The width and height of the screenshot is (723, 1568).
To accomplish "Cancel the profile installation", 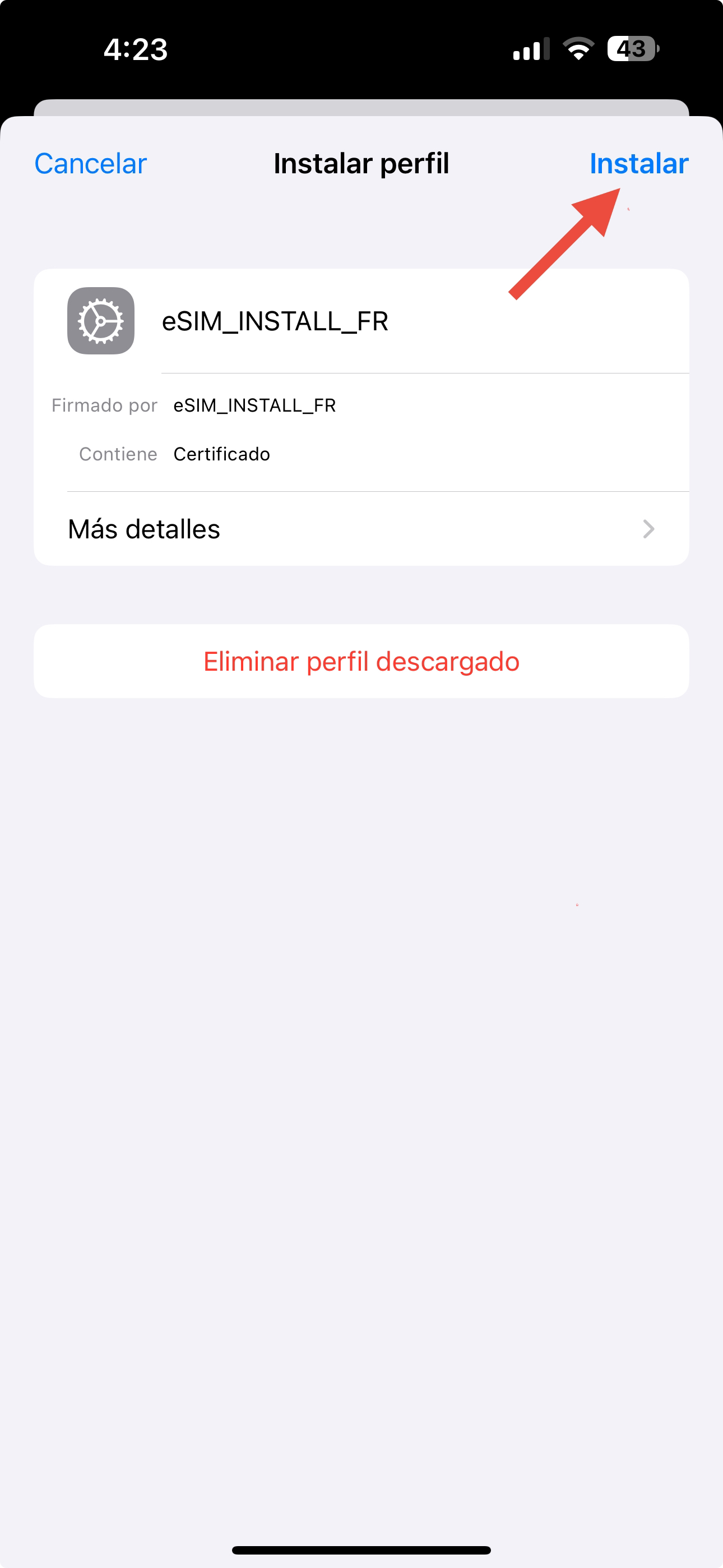I will click(x=91, y=164).
